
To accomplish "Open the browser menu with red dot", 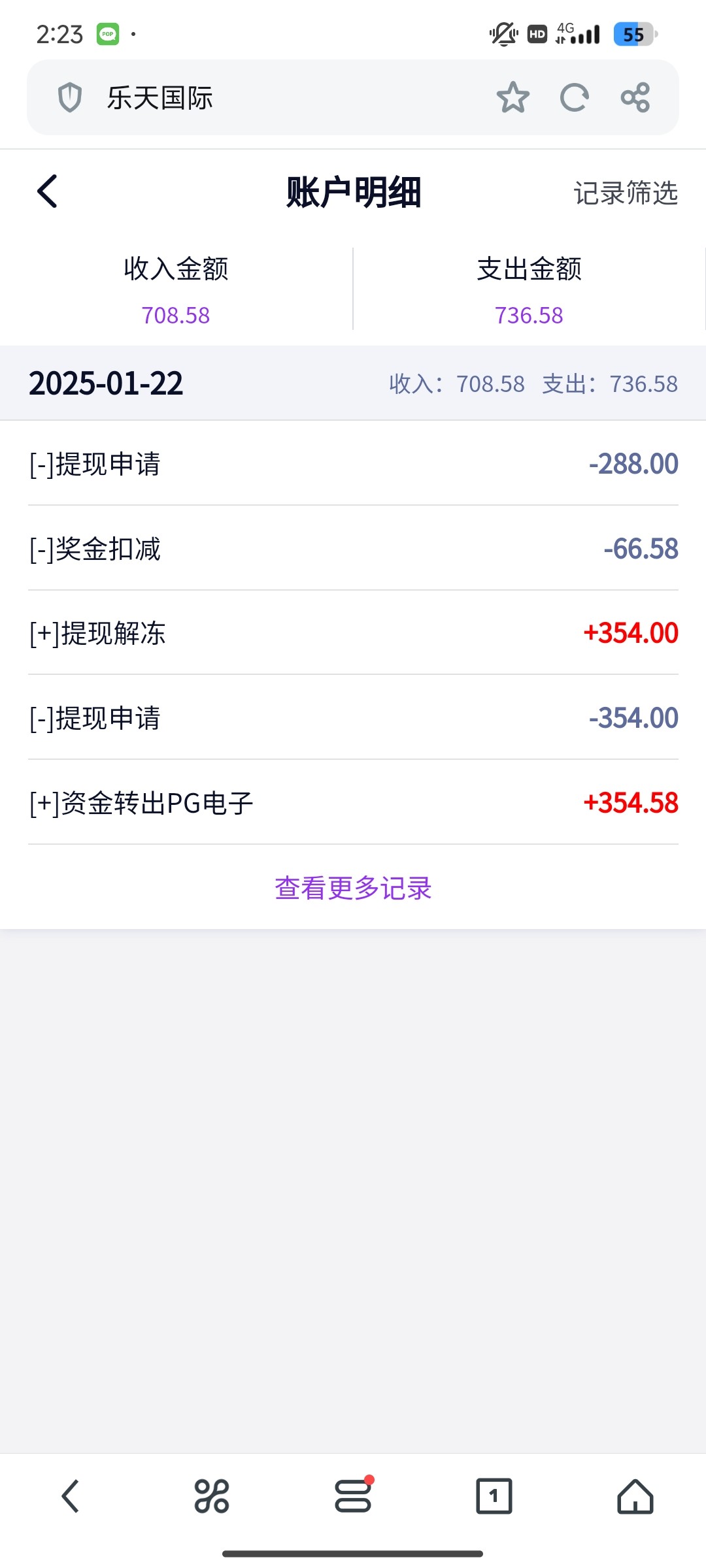I will pyautogui.click(x=353, y=1495).
